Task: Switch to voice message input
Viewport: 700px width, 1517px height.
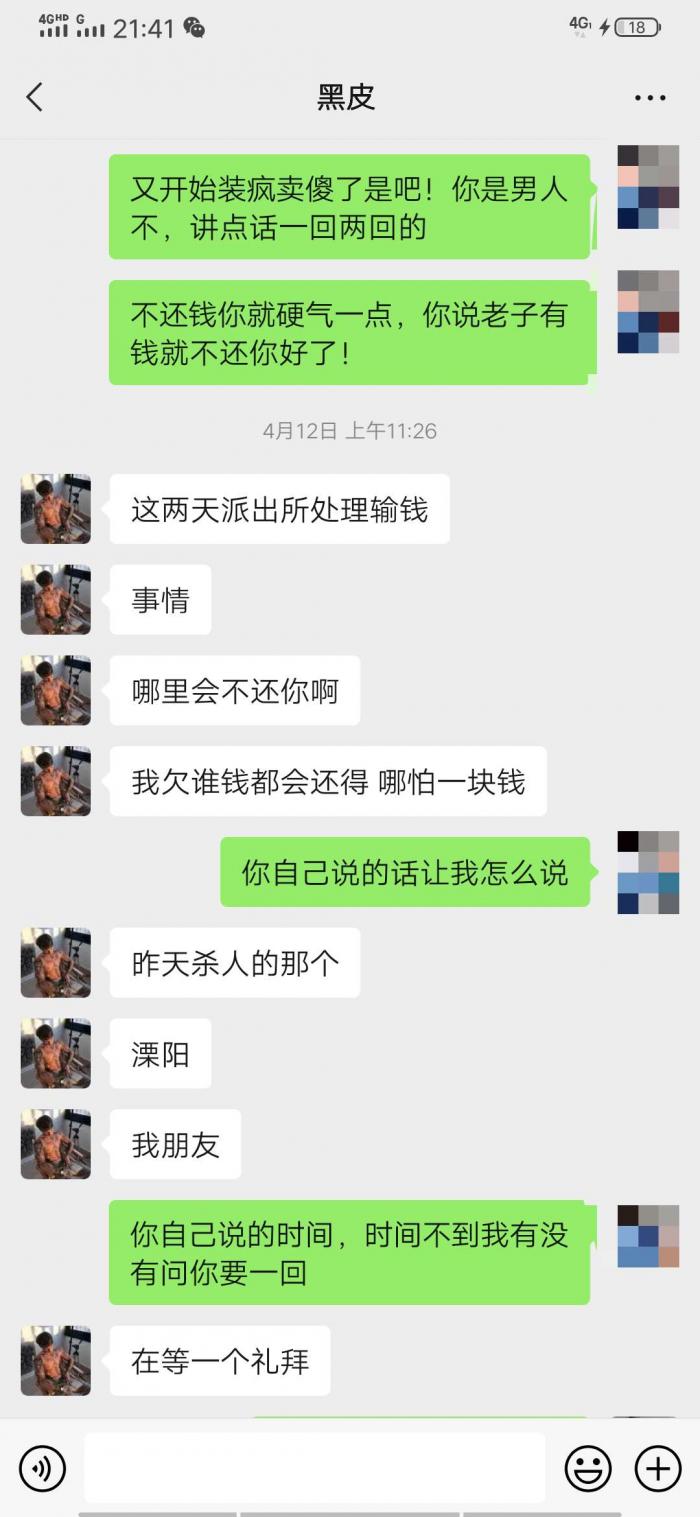Action: coord(42,1468)
